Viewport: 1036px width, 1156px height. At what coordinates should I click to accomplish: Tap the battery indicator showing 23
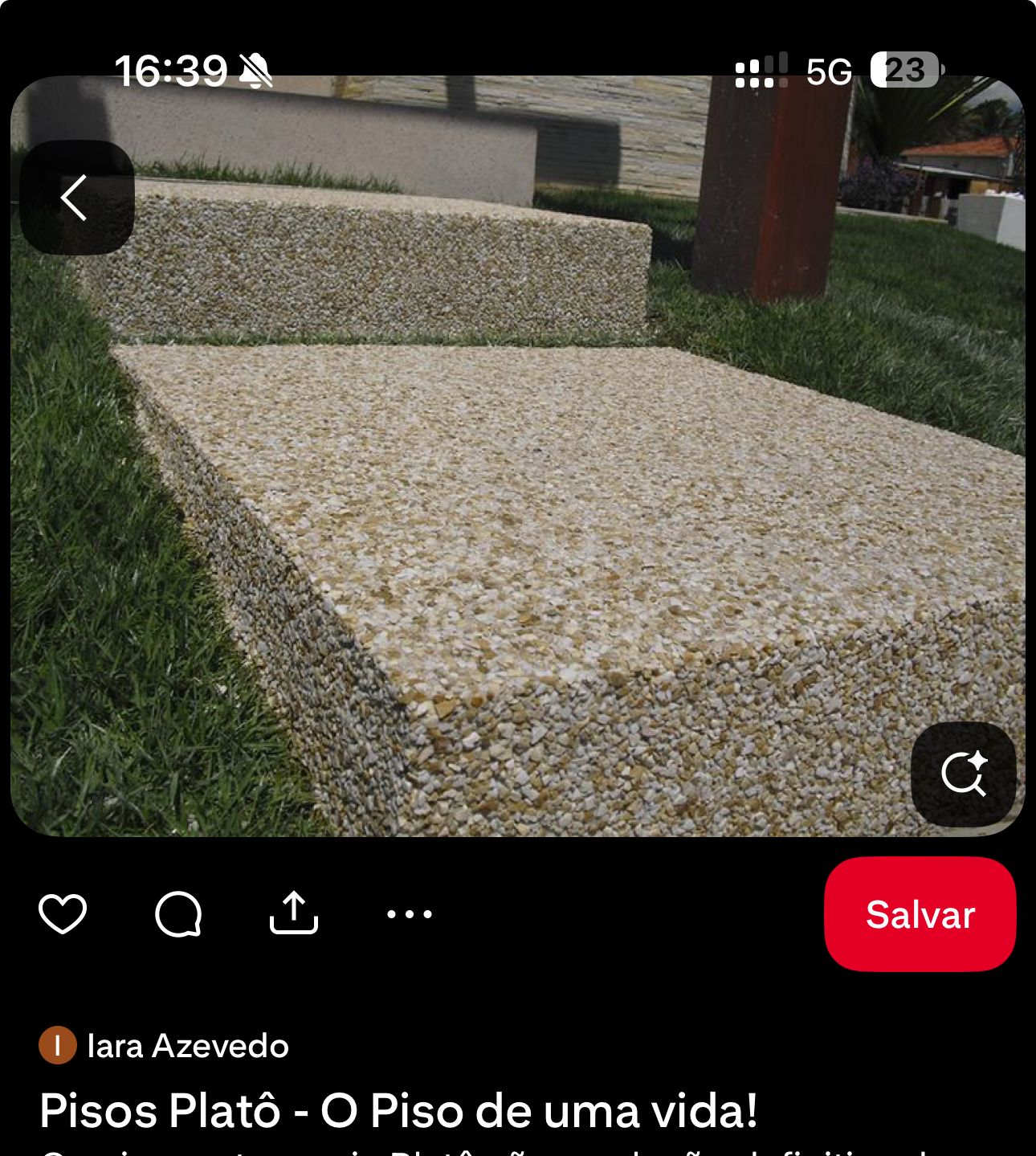coord(906,71)
